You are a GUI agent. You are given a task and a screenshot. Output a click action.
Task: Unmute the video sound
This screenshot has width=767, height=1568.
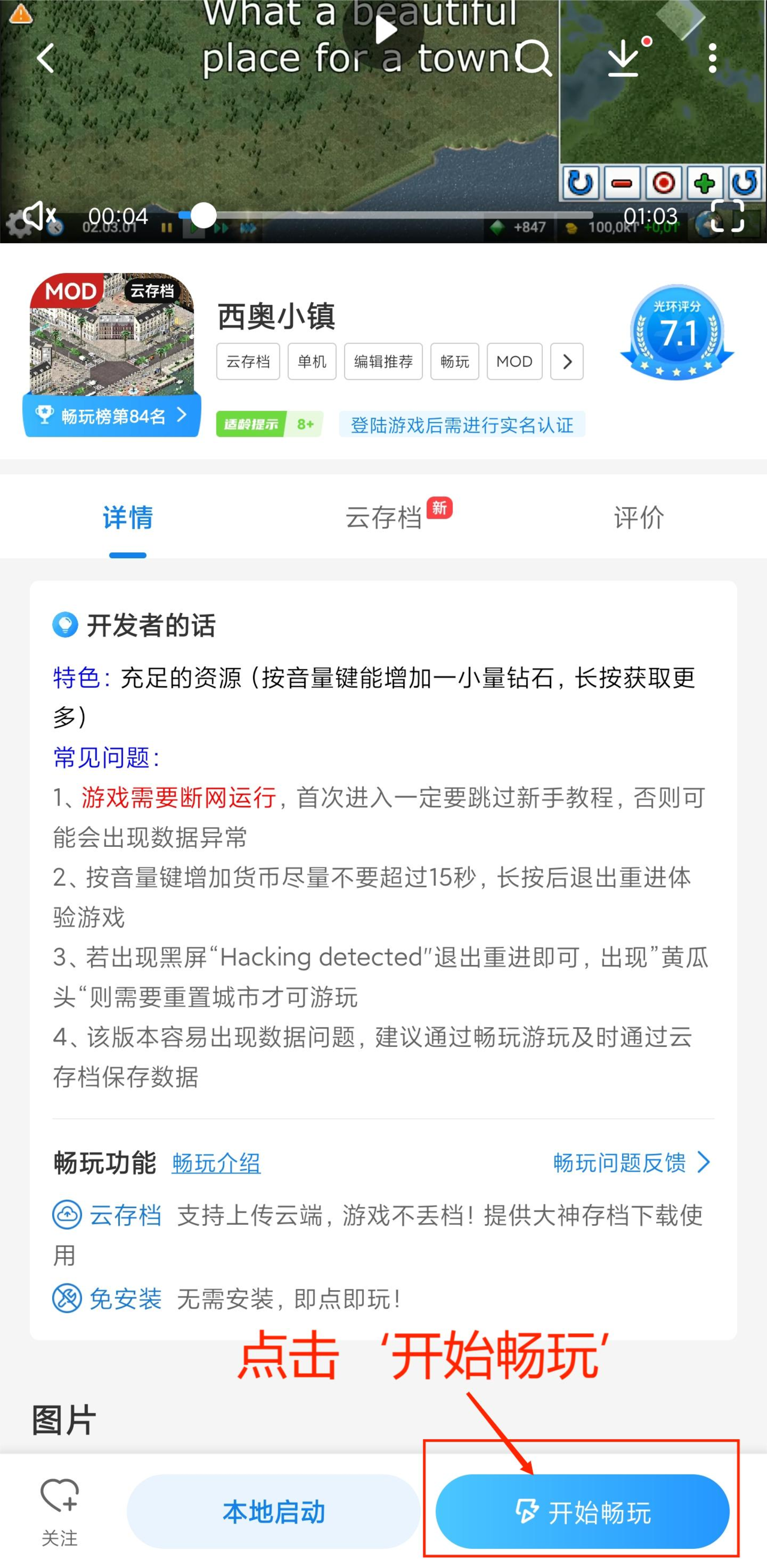click(38, 216)
